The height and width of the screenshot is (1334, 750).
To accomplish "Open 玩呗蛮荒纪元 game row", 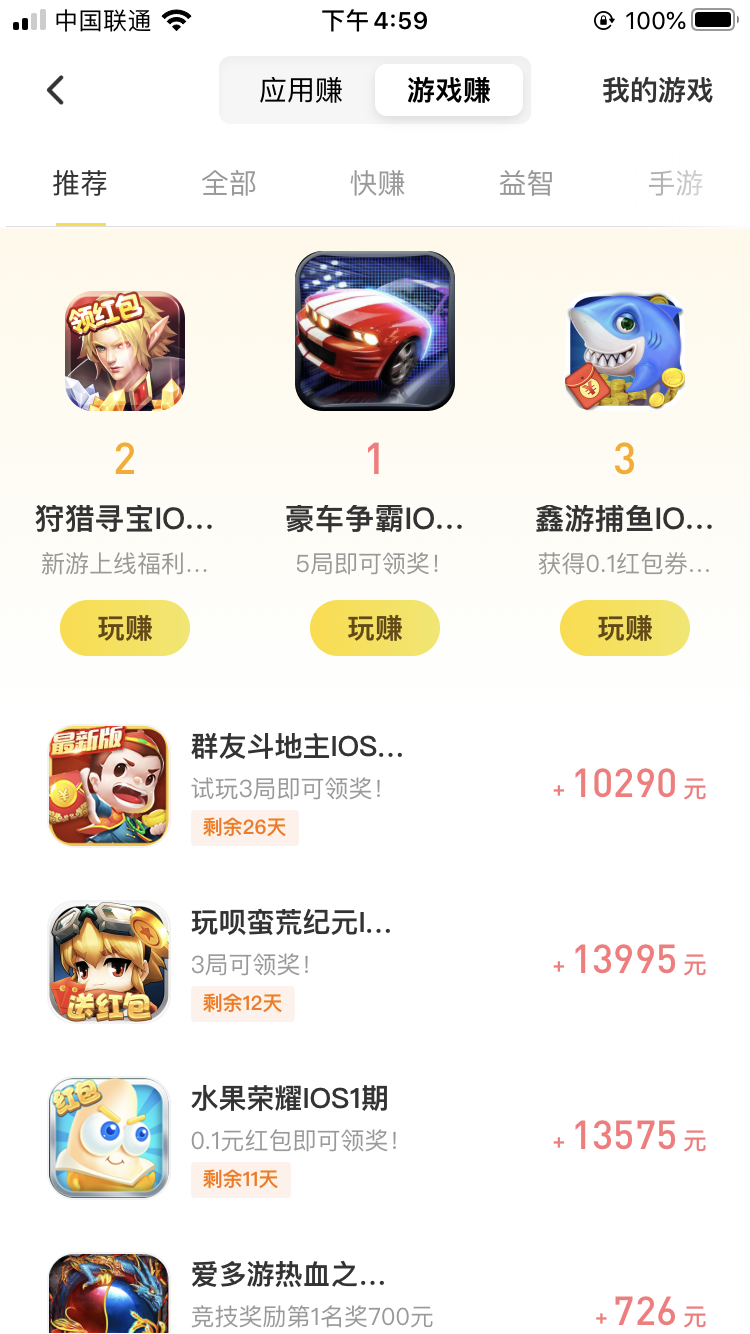I will [x=375, y=962].
